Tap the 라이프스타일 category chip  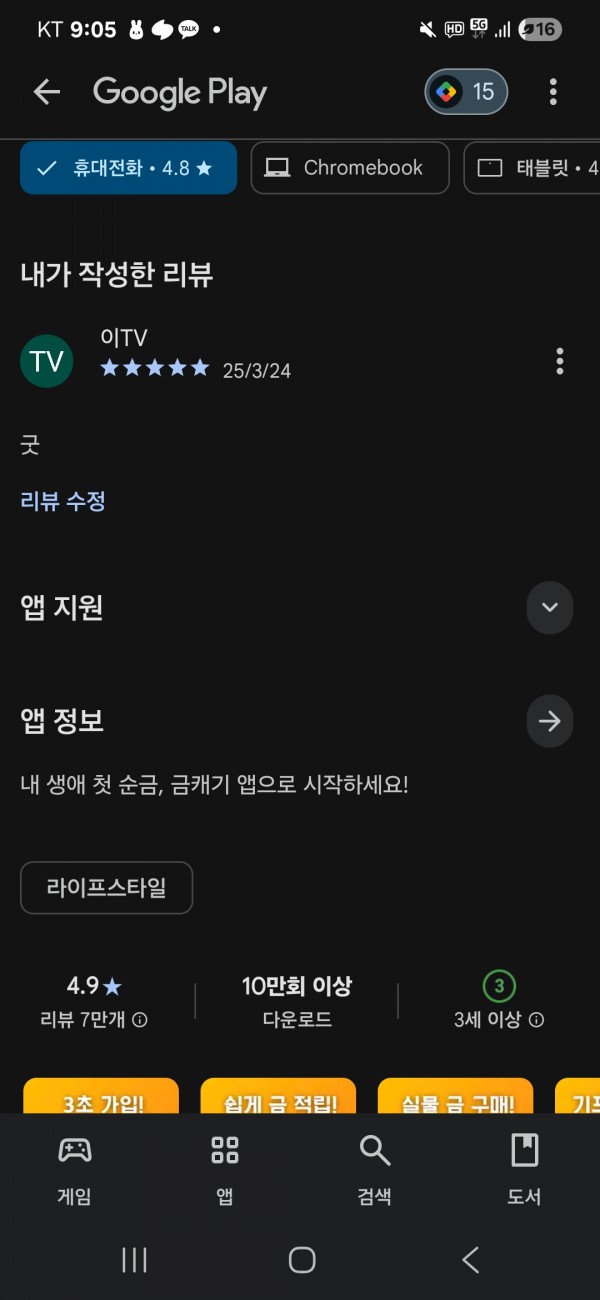(107, 887)
